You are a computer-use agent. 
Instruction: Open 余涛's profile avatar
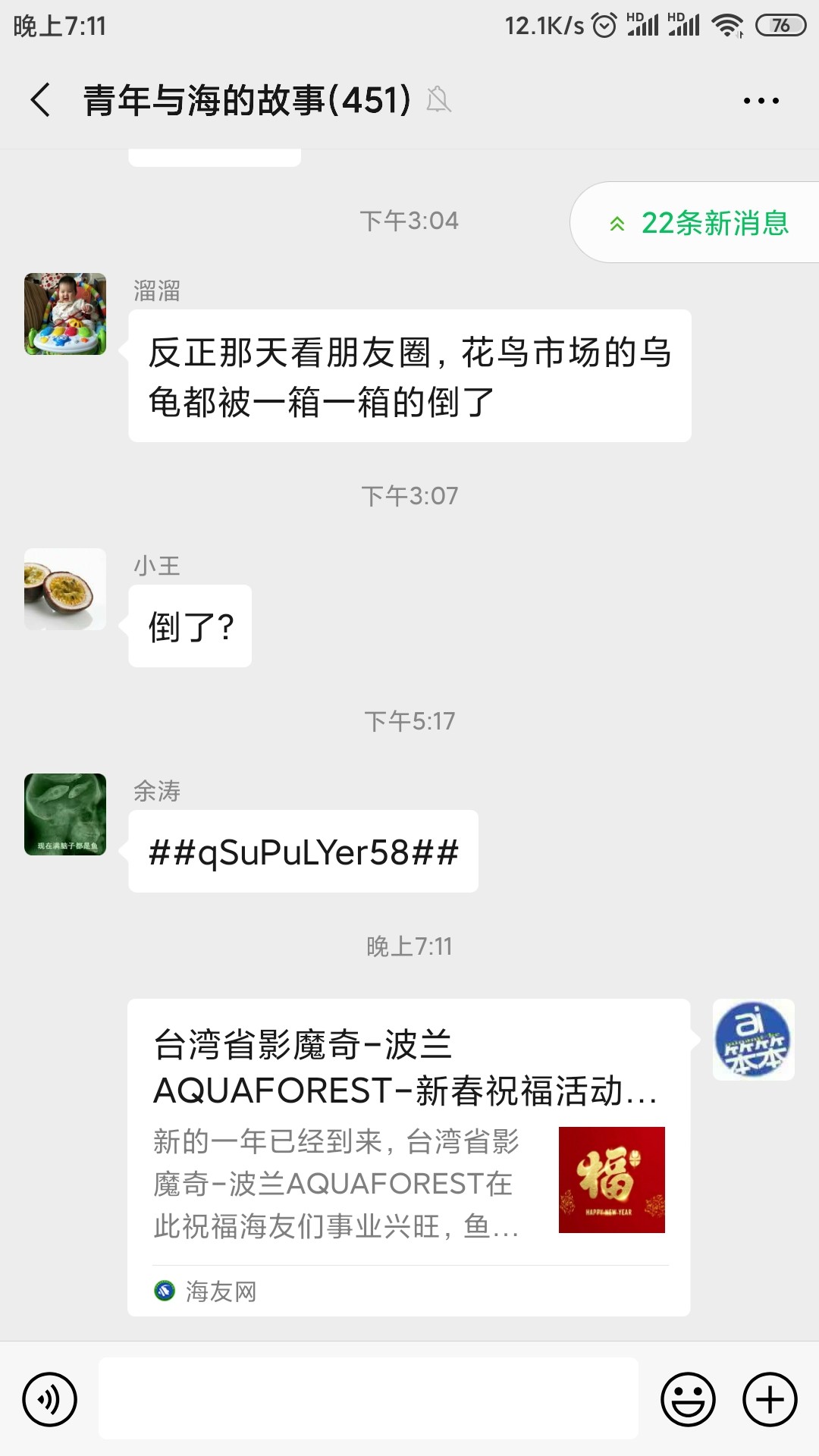[x=65, y=814]
